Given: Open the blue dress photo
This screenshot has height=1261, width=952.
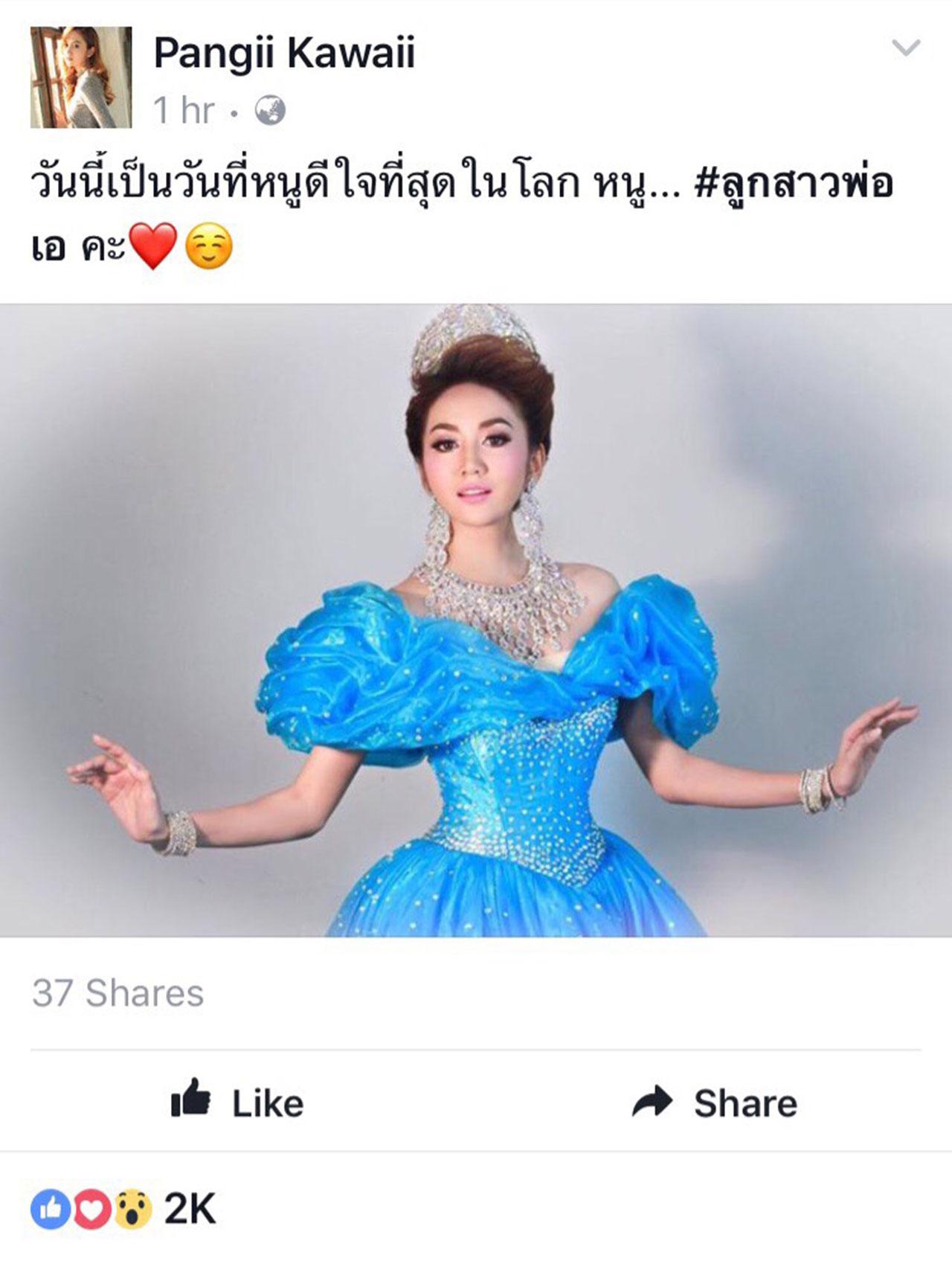Looking at the screenshot, I should click(476, 620).
